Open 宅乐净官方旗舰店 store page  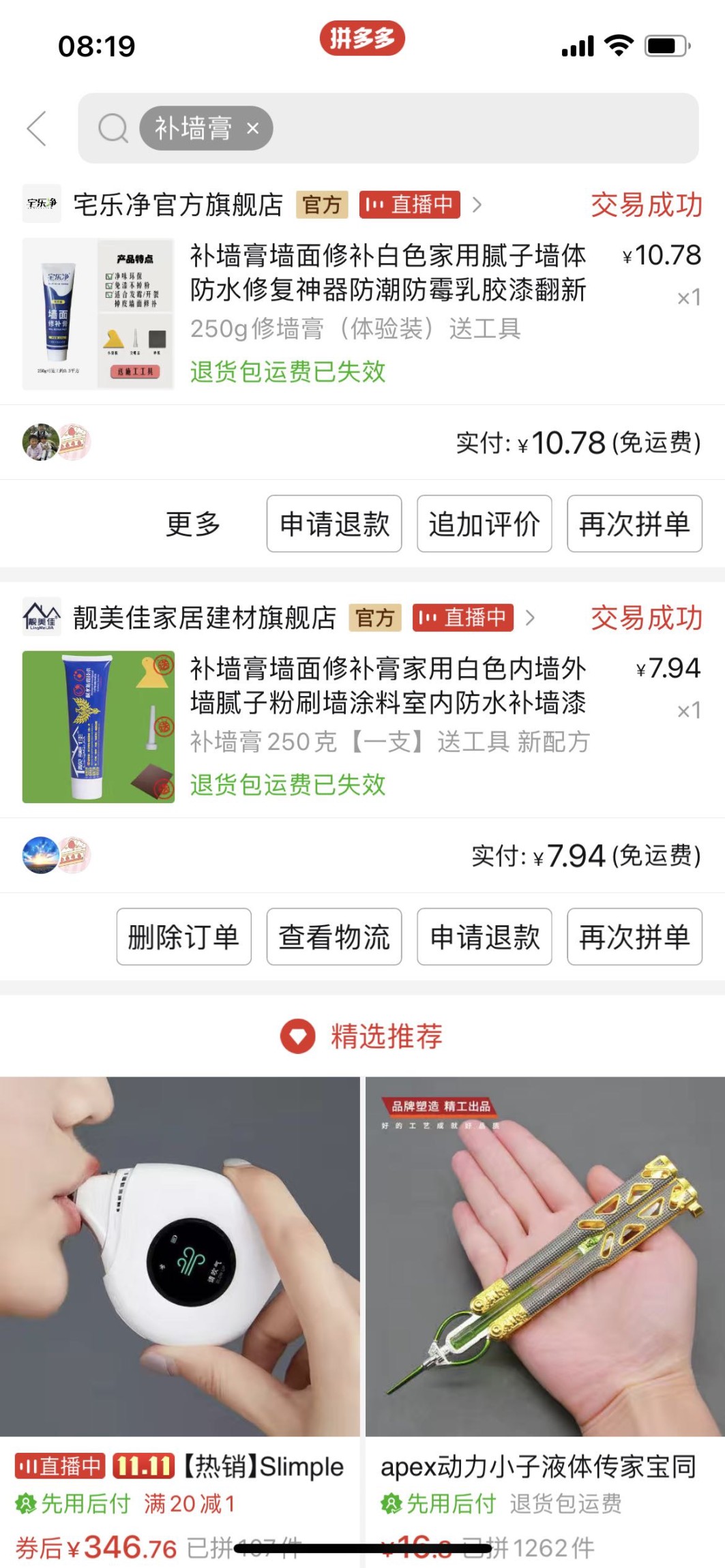(177, 205)
